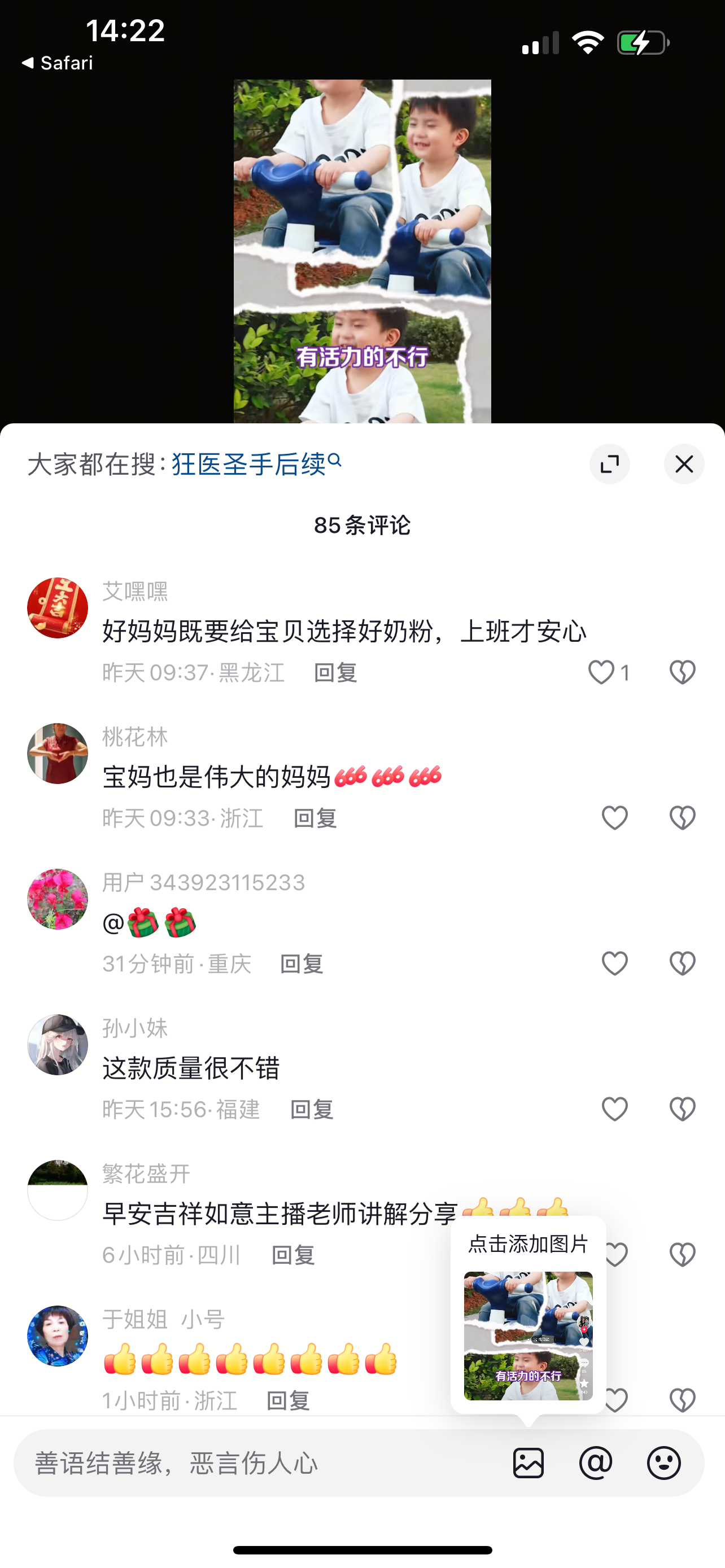Open the image picker icon
This screenshot has height=1568, width=725.
click(x=529, y=1462)
